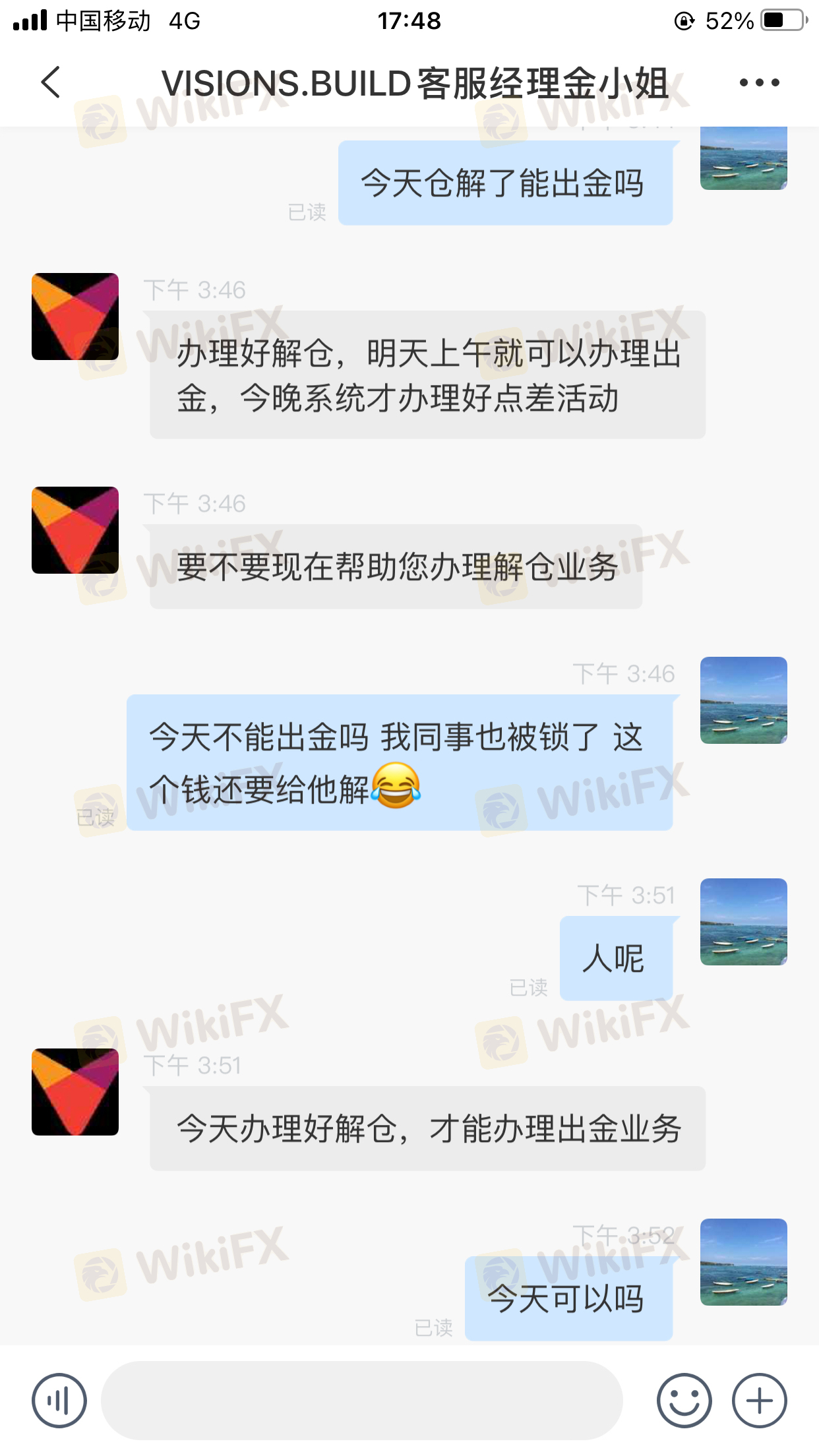The width and height of the screenshot is (819, 1456).
Task: View my avatar beside 人呢 message
Action: (743, 922)
